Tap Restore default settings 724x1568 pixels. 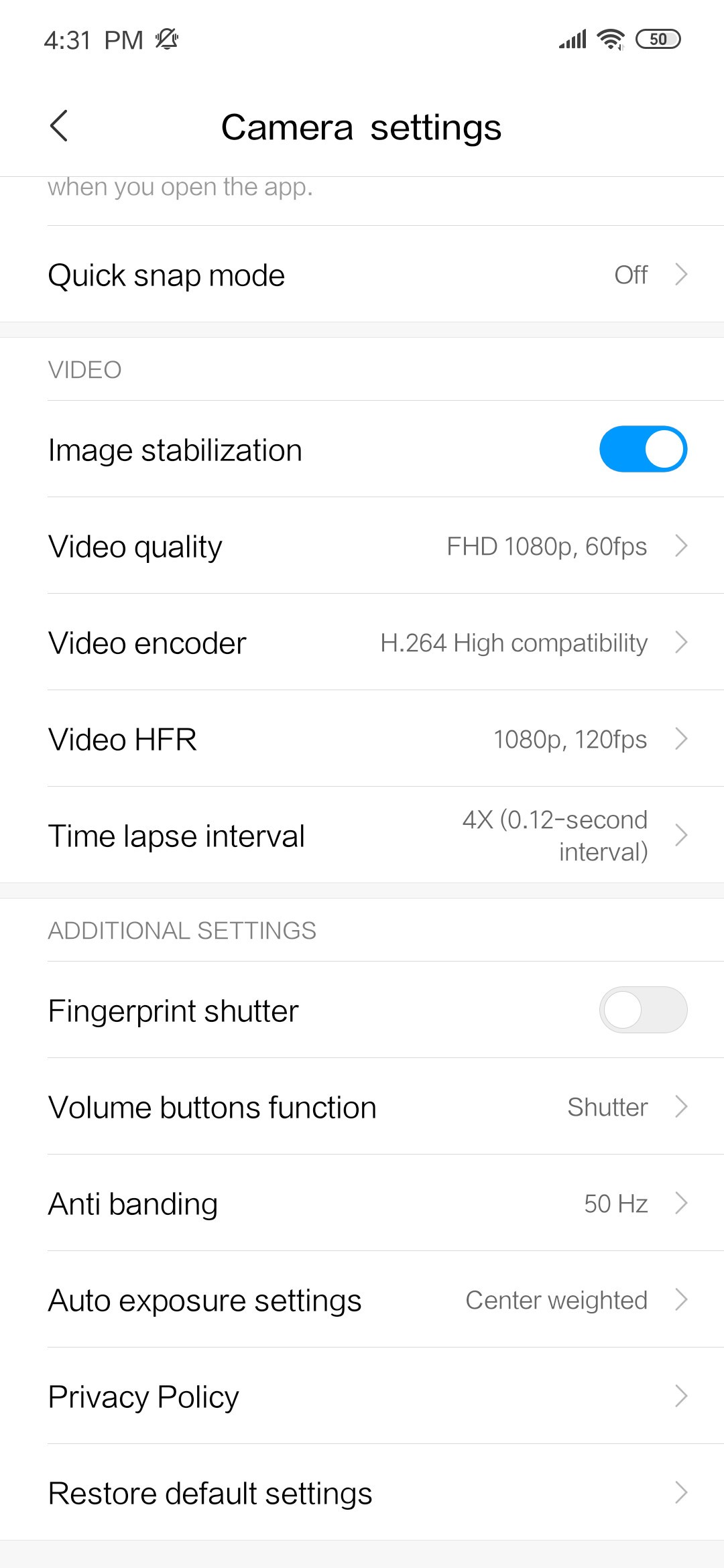[x=362, y=1493]
